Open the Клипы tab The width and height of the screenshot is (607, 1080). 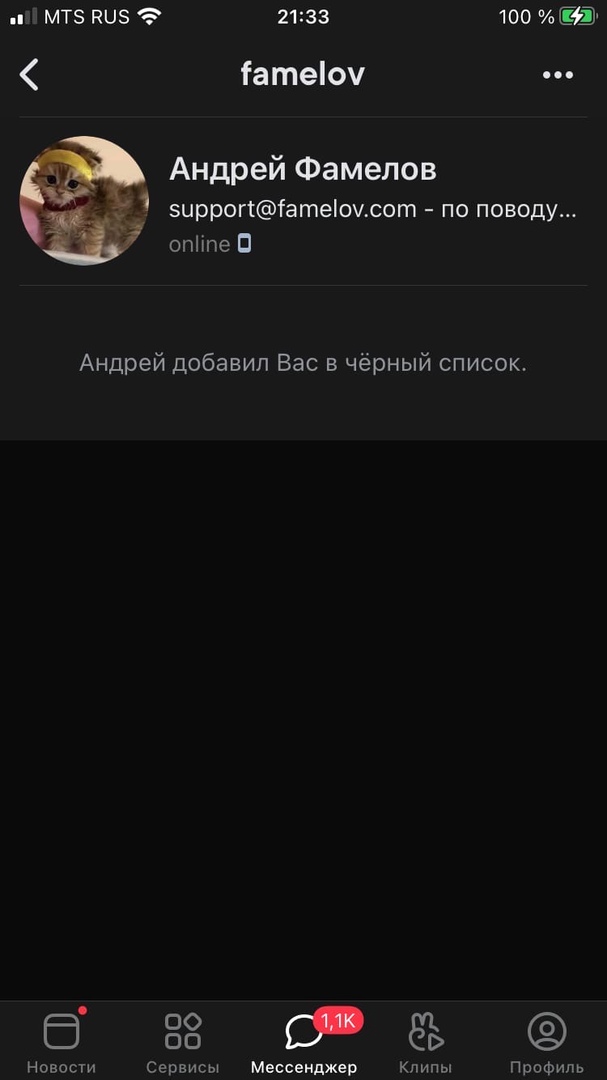pyautogui.click(x=426, y=1041)
